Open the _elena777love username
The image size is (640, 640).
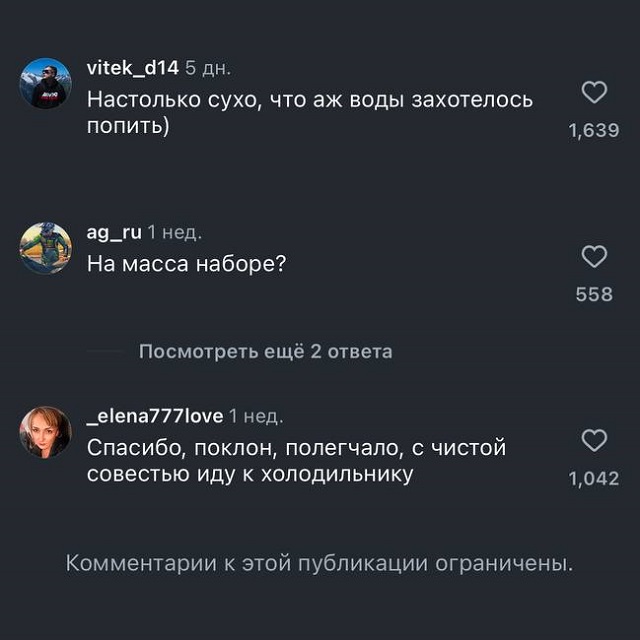[x=155, y=416]
